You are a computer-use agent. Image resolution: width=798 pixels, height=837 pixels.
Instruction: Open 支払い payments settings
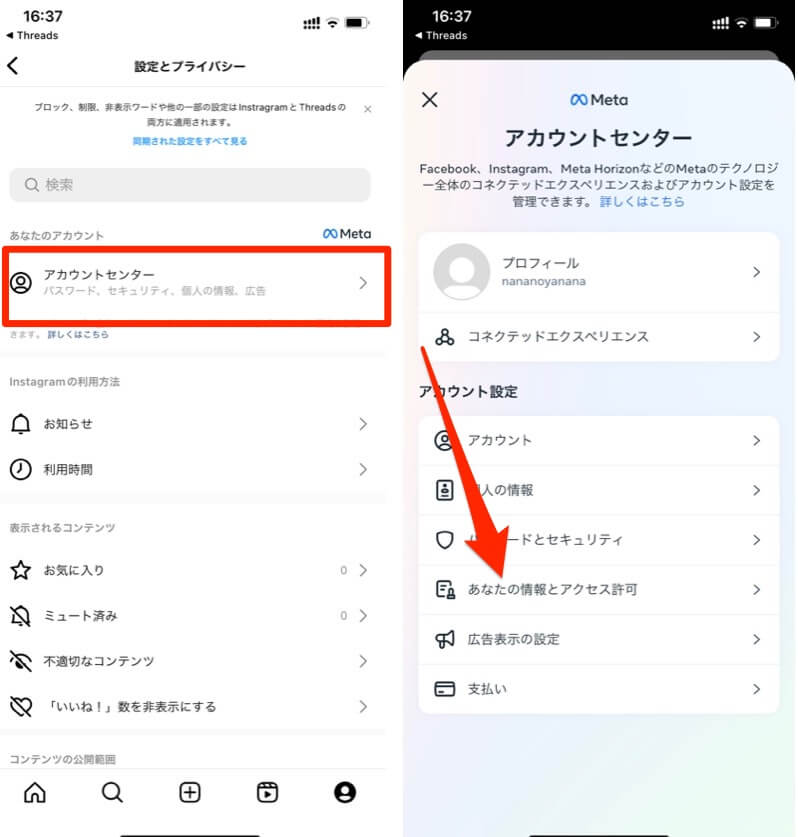(x=598, y=689)
